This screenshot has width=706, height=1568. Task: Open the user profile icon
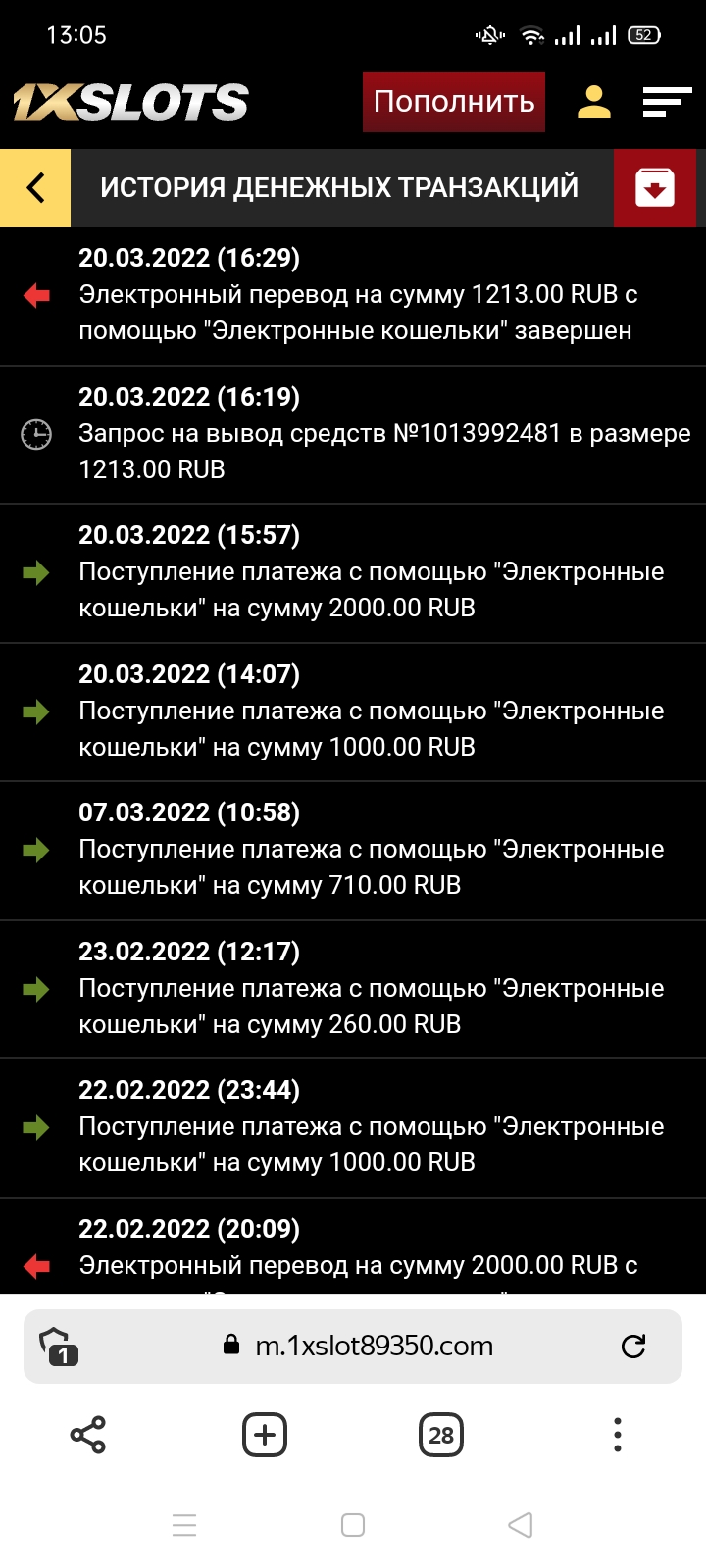[594, 102]
